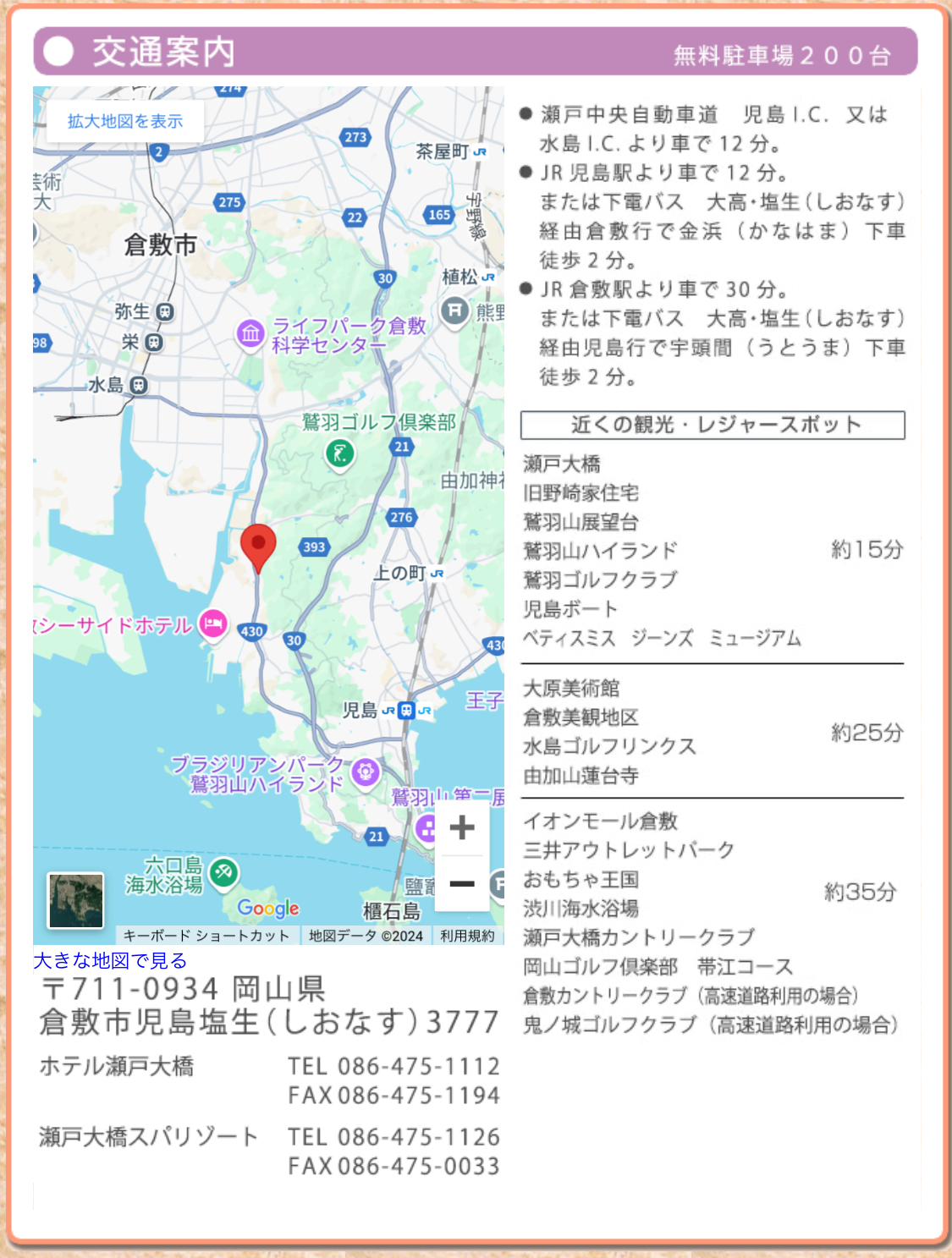The width and height of the screenshot is (952, 1258).
Task: Tap the 大きな地図で見る link
Action: 110,960
